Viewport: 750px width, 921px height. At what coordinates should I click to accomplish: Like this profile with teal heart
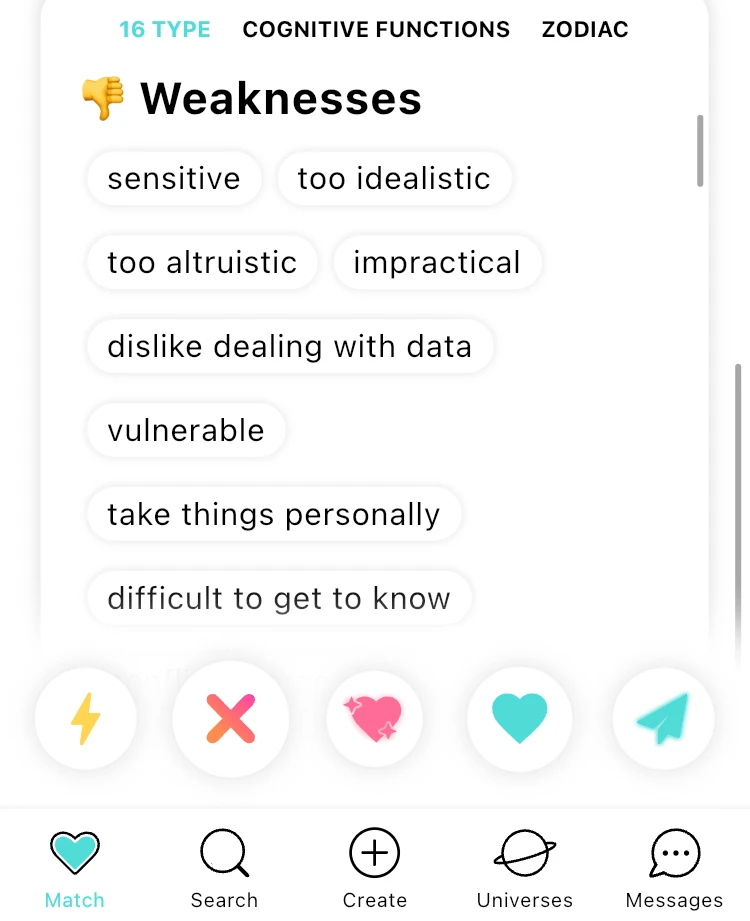(x=520, y=718)
